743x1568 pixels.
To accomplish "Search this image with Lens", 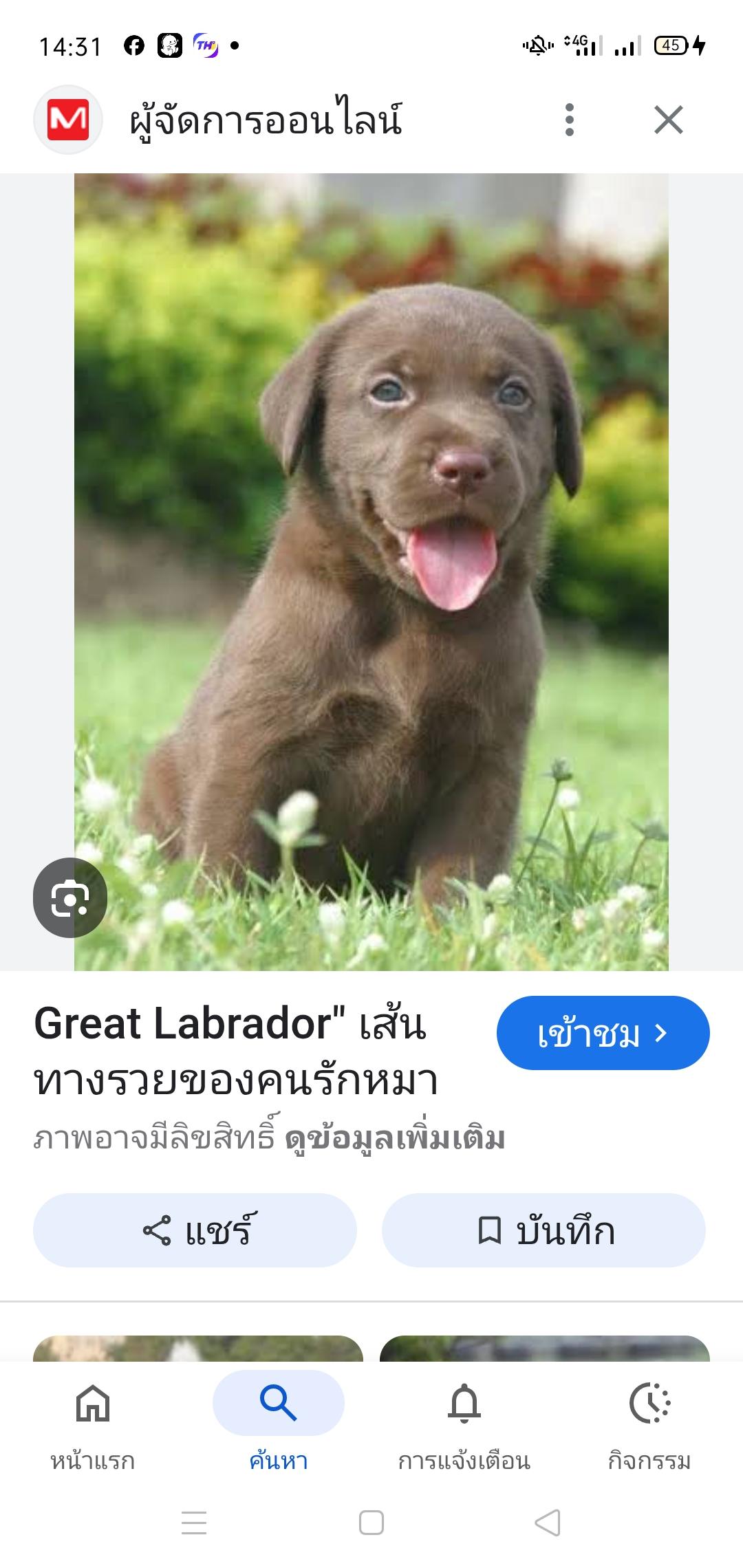I will [x=70, y=897].
